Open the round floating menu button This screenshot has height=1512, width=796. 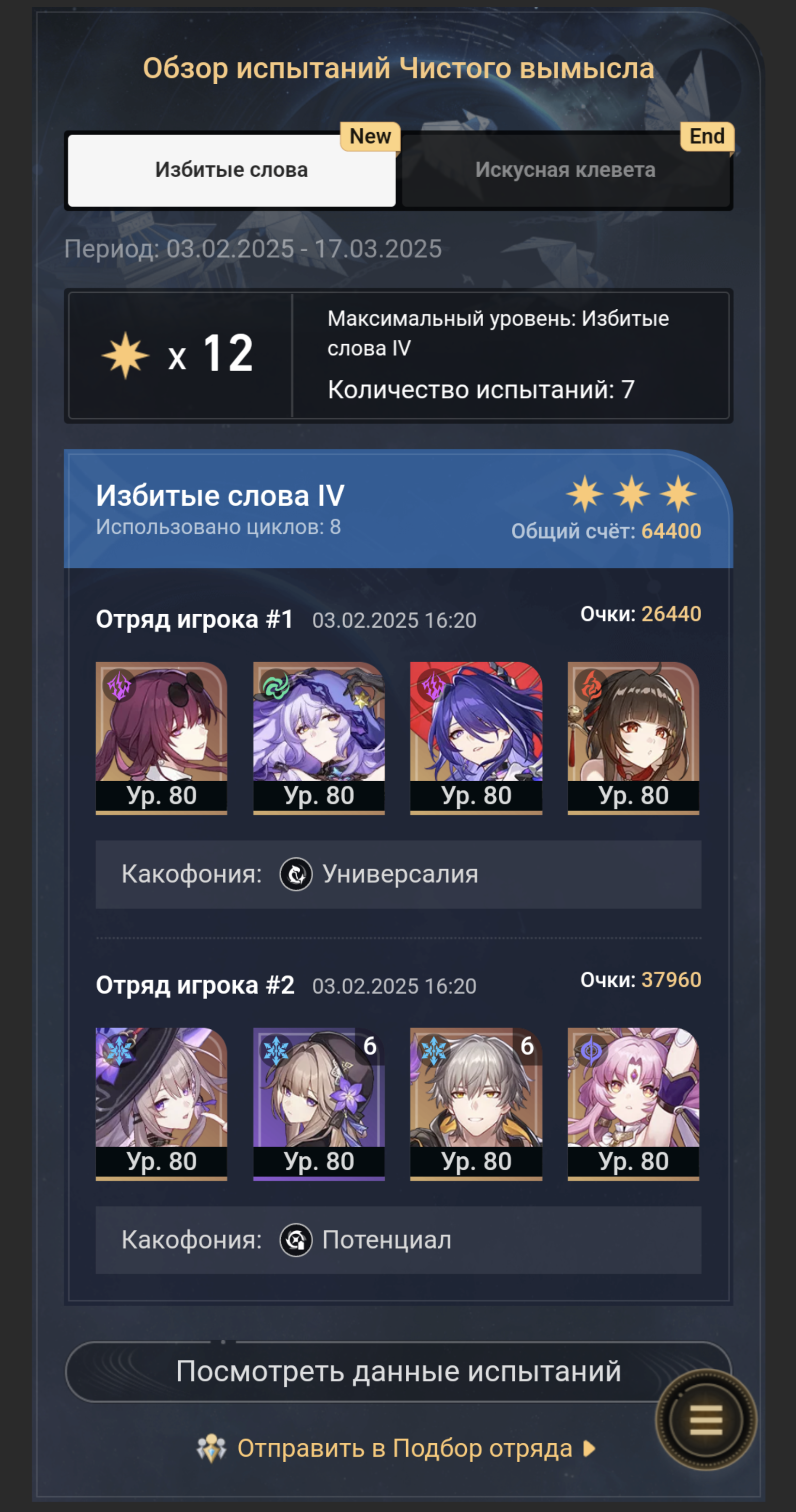705,1421
